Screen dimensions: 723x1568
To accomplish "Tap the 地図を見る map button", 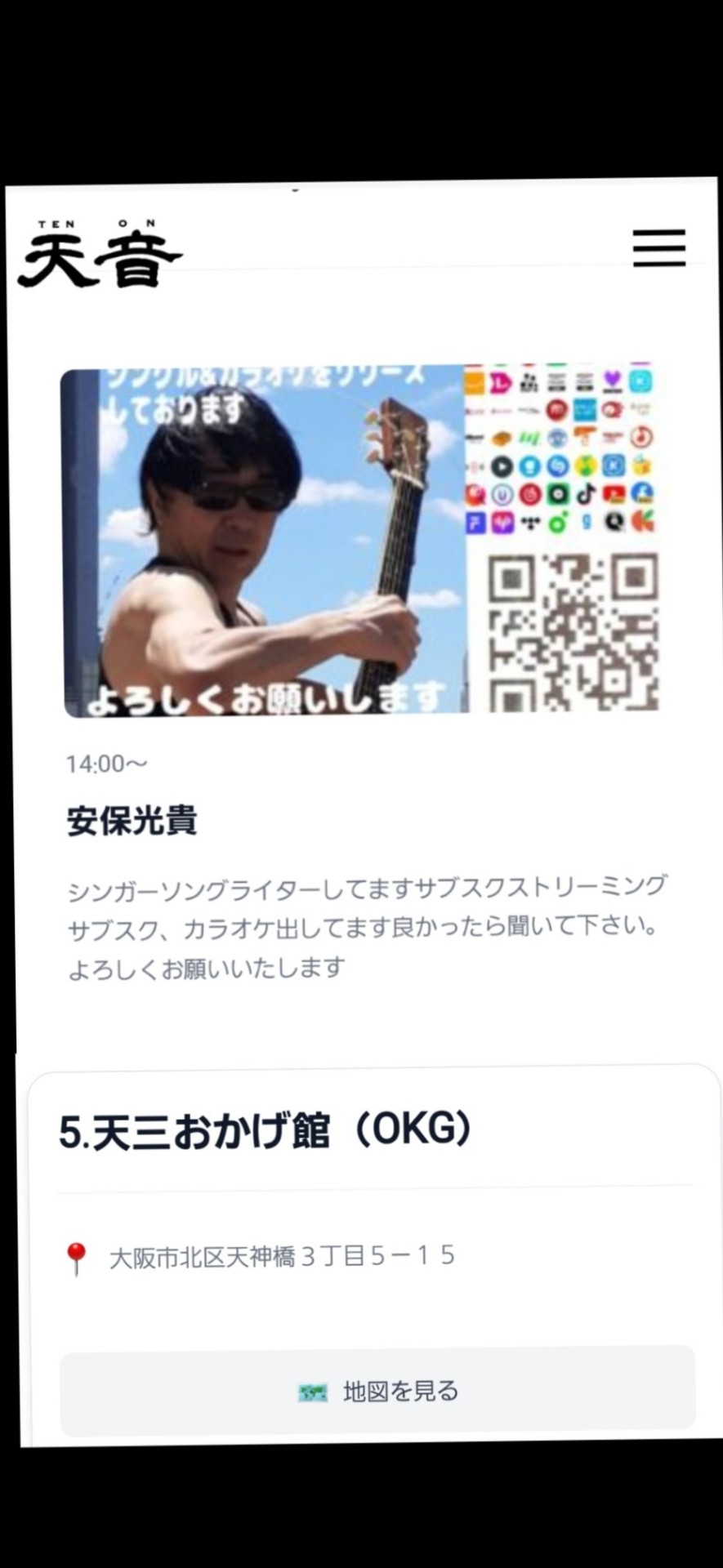I will [377, 1391].
